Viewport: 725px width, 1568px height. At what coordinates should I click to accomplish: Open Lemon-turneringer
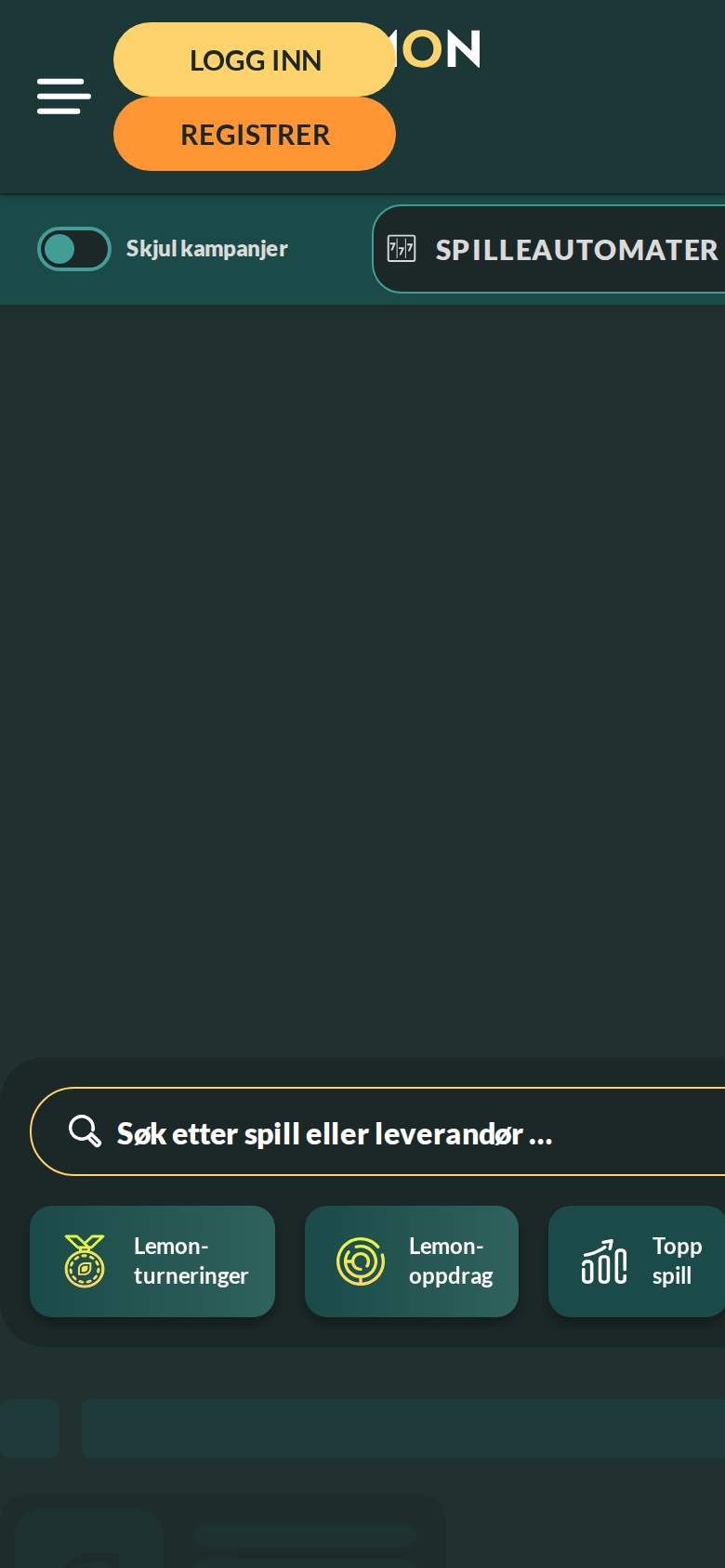(x=152, y=1261)
